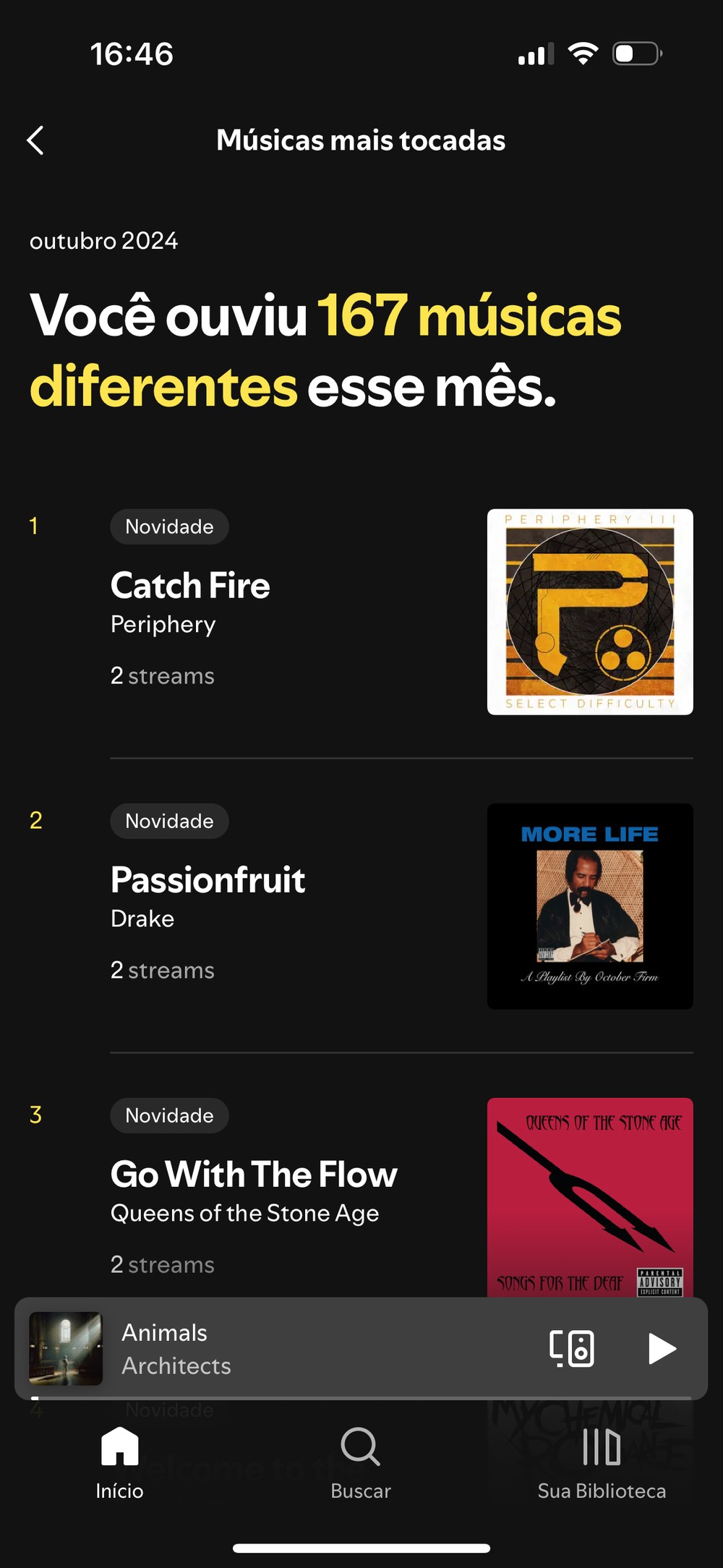The image size is (723, 1568).
Task: Switch to the Sua Biblioteca tab
Action: click(x=602, y=1462)
